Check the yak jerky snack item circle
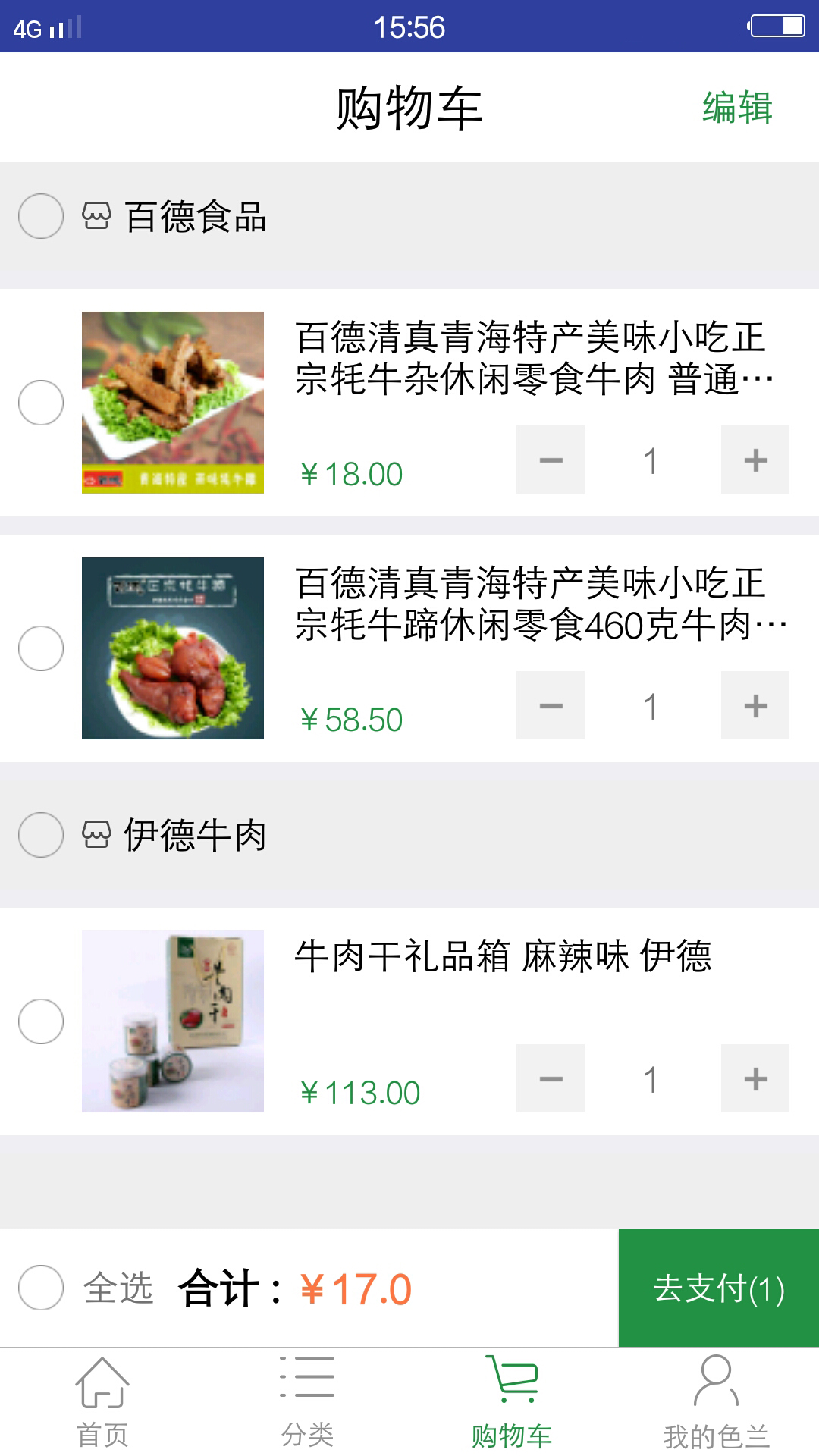The width and height of the screenshot is (819, 1456). 41,402
